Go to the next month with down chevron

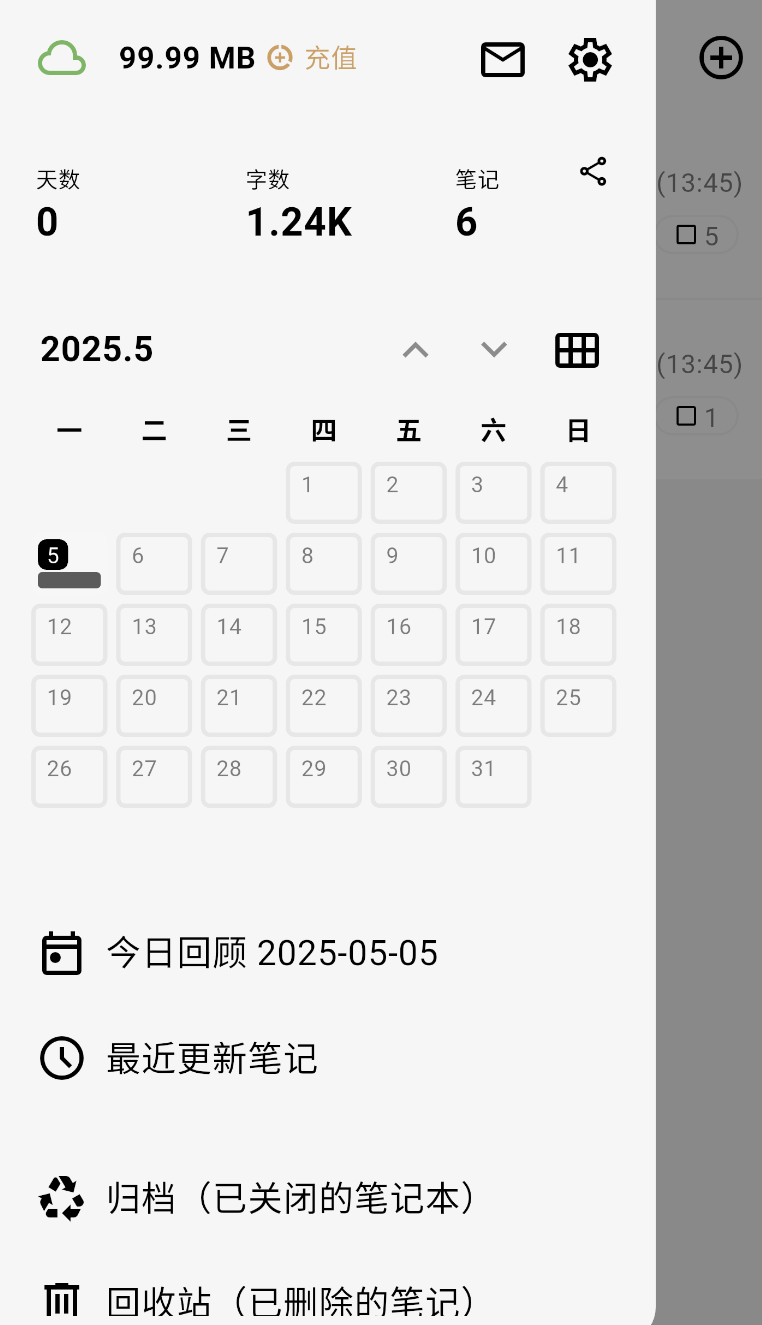click(x=494, y=350)
